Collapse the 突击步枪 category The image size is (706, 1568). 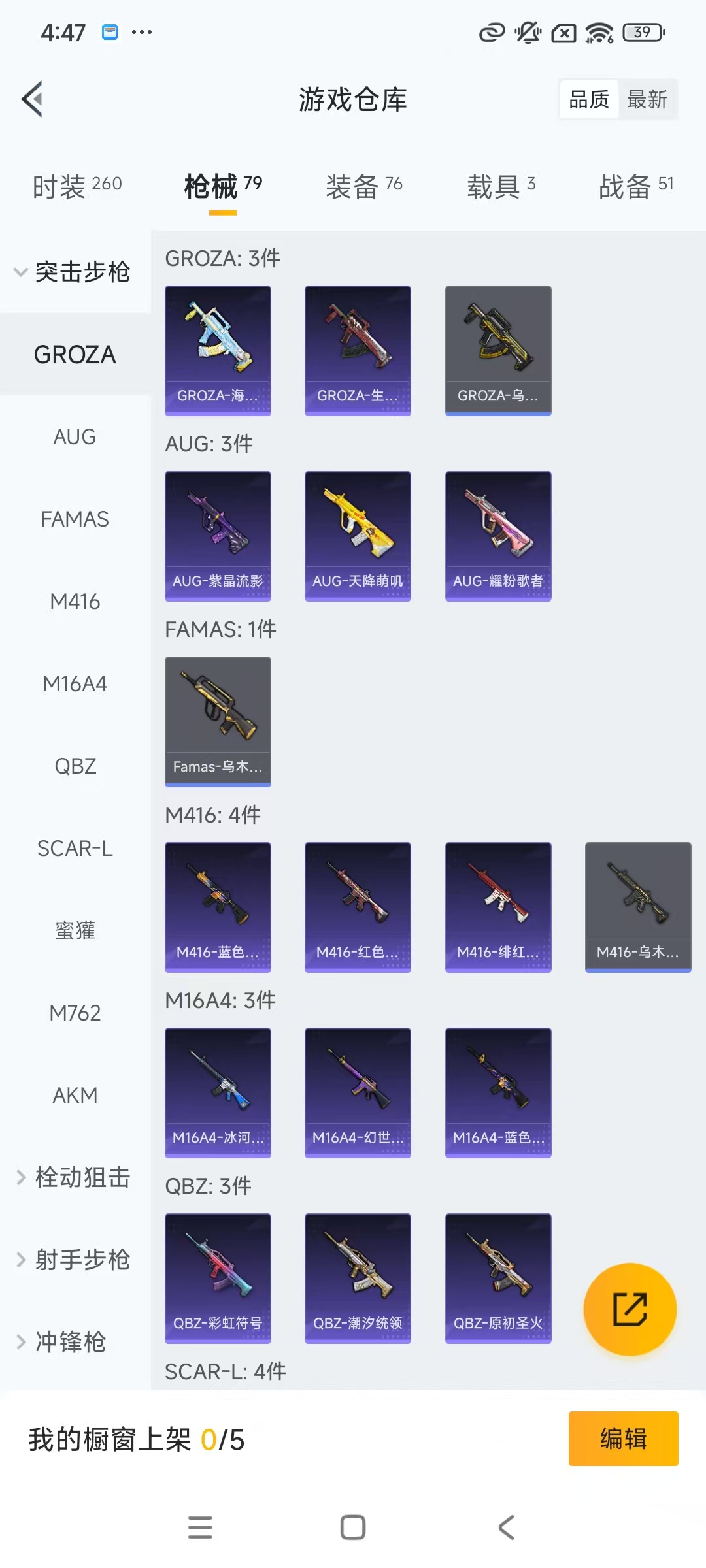[73, 272]
